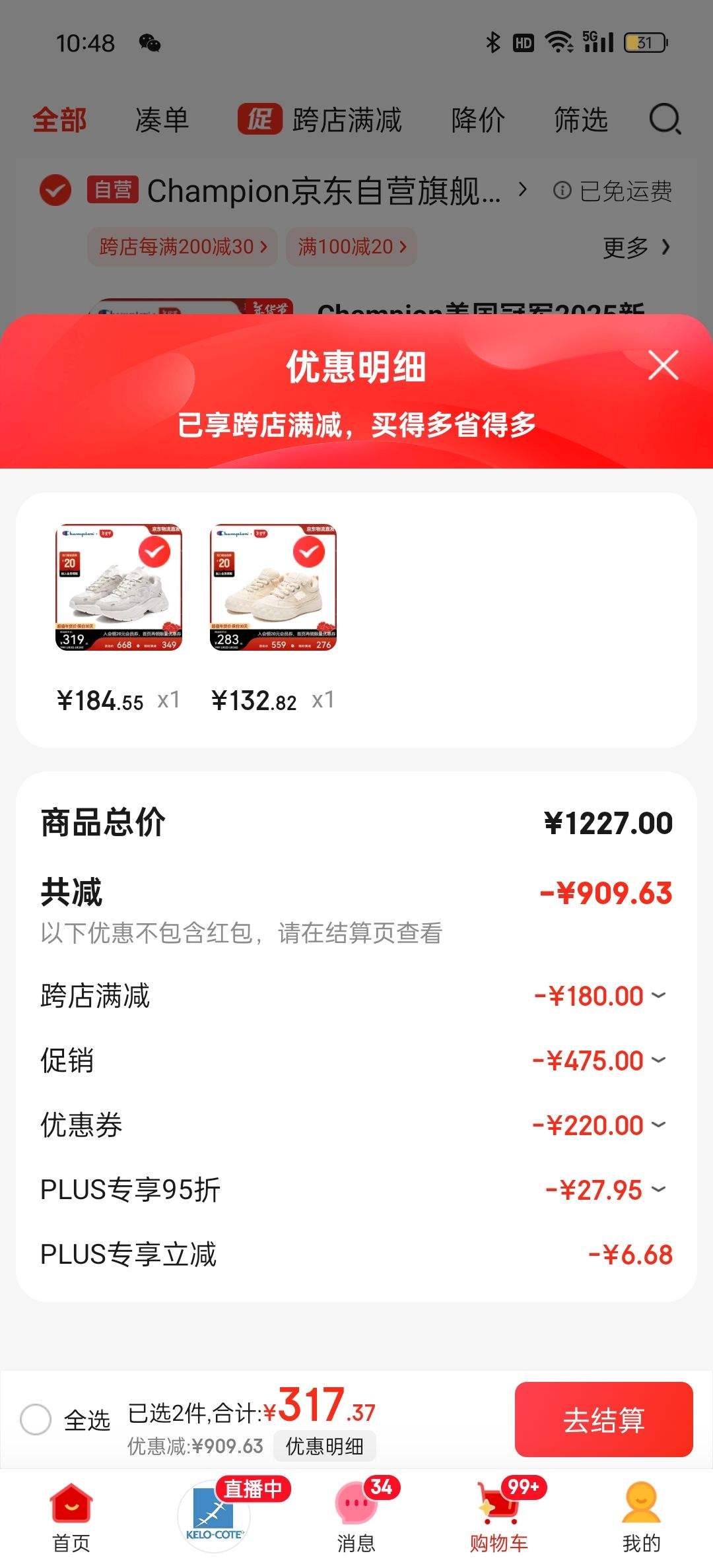Screen dimensions: 713x1568
Task: Tap 去结算 to check out
Action: (x=603, y=1419)
